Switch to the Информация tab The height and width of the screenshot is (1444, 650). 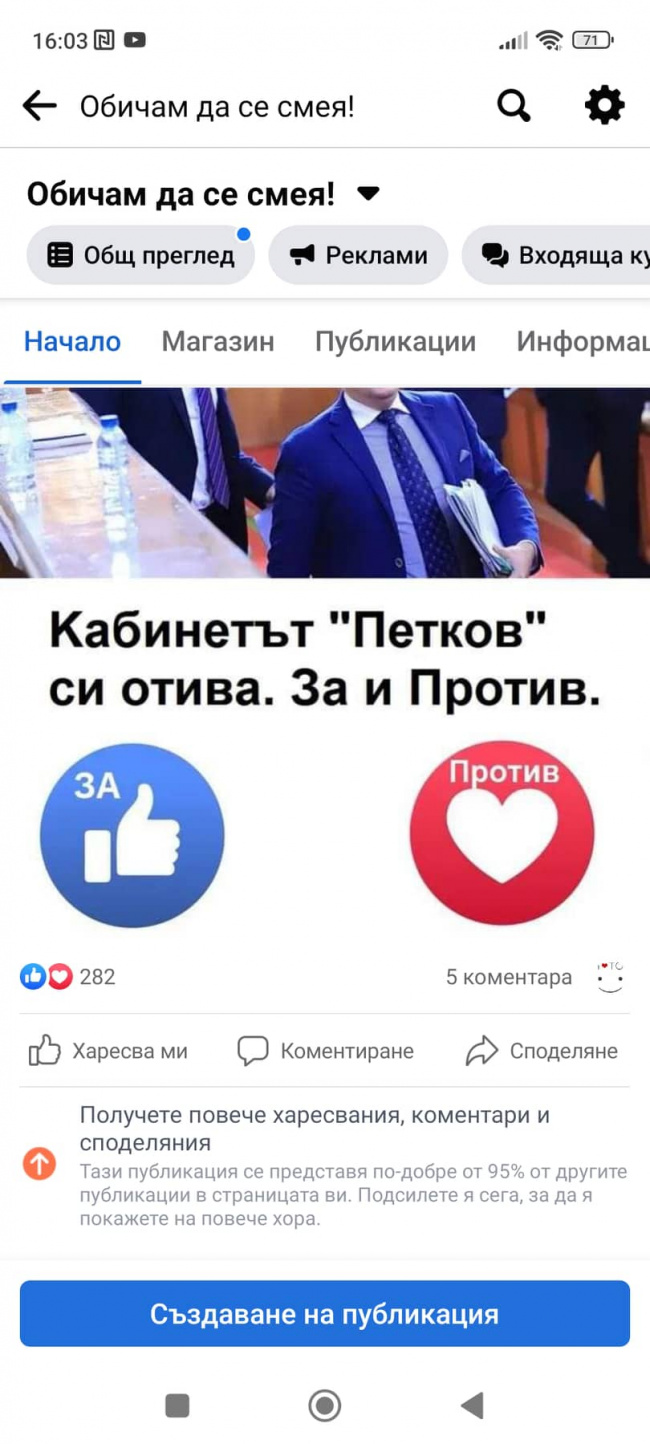pos(582,341)
